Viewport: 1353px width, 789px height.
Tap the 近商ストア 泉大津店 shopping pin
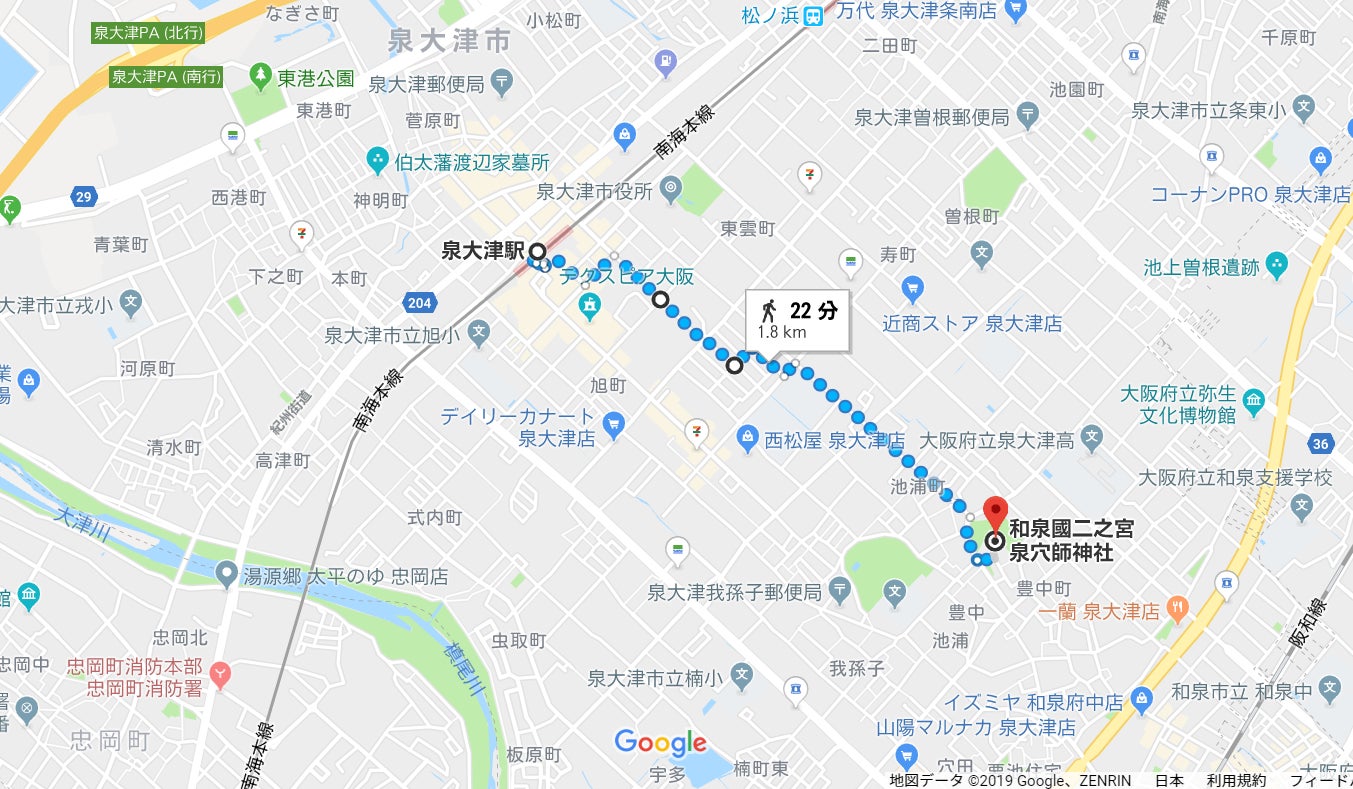pyautogui.click(x=912, y=291)
